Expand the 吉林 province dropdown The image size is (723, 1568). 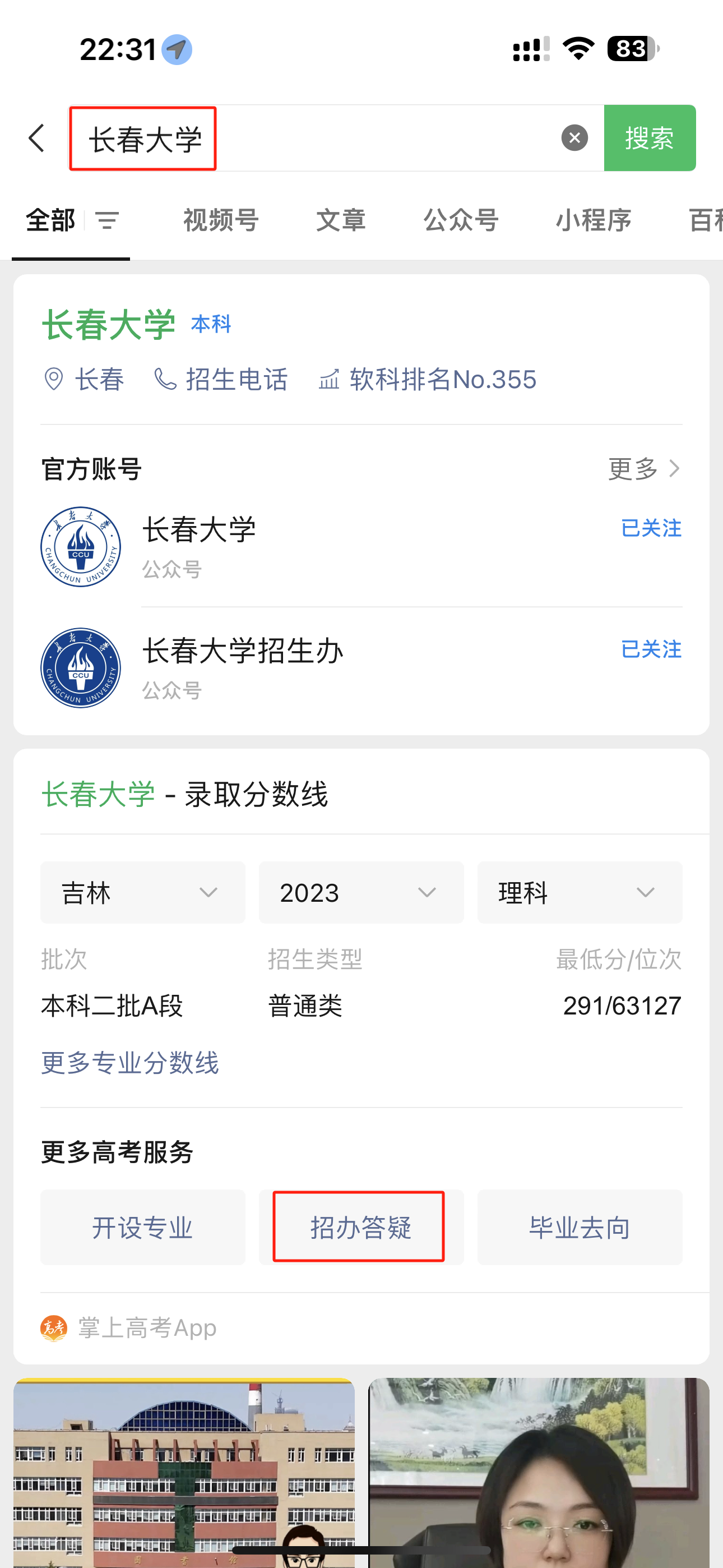coord(143,892)
